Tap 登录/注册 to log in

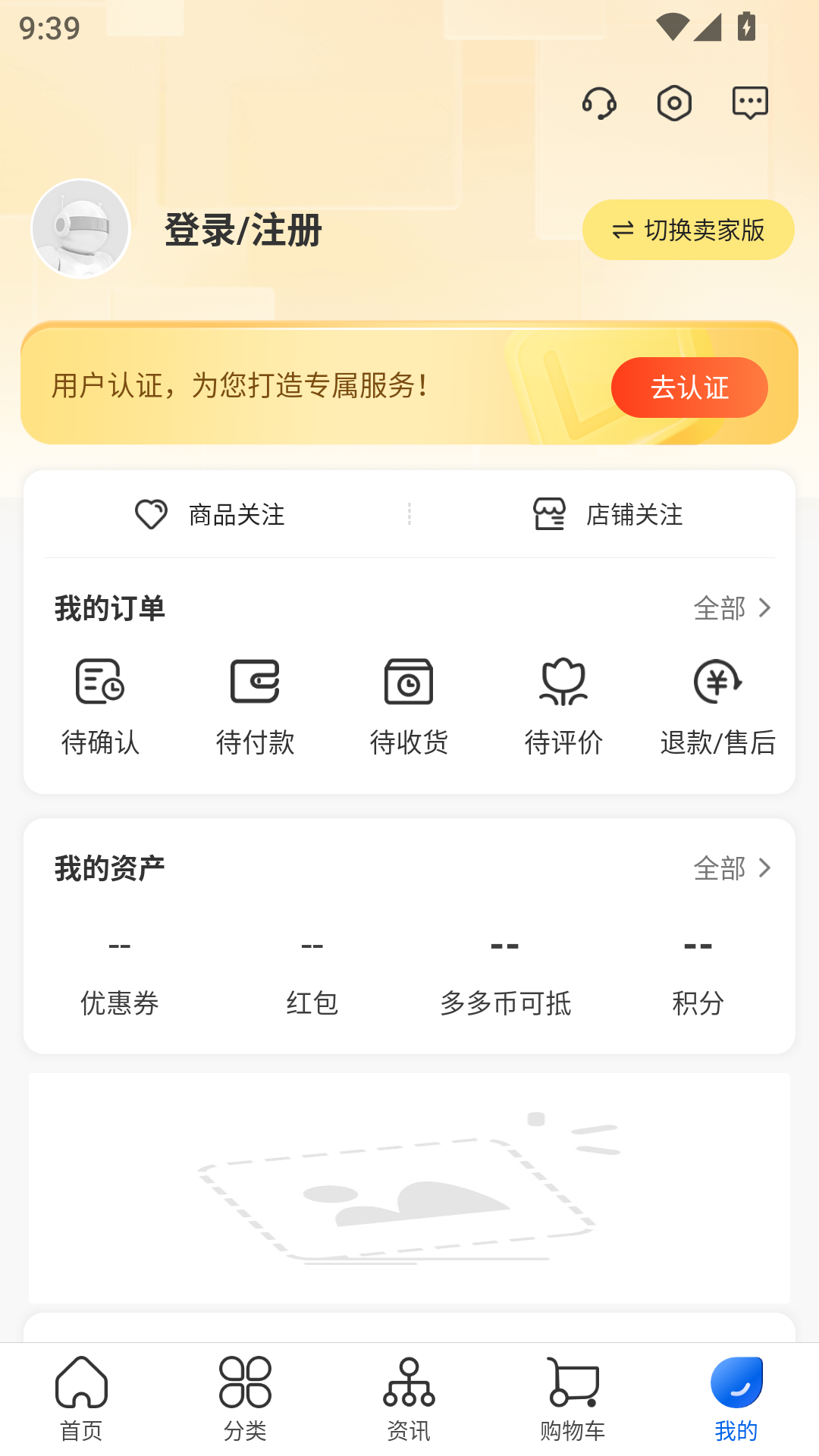[243, 230]
